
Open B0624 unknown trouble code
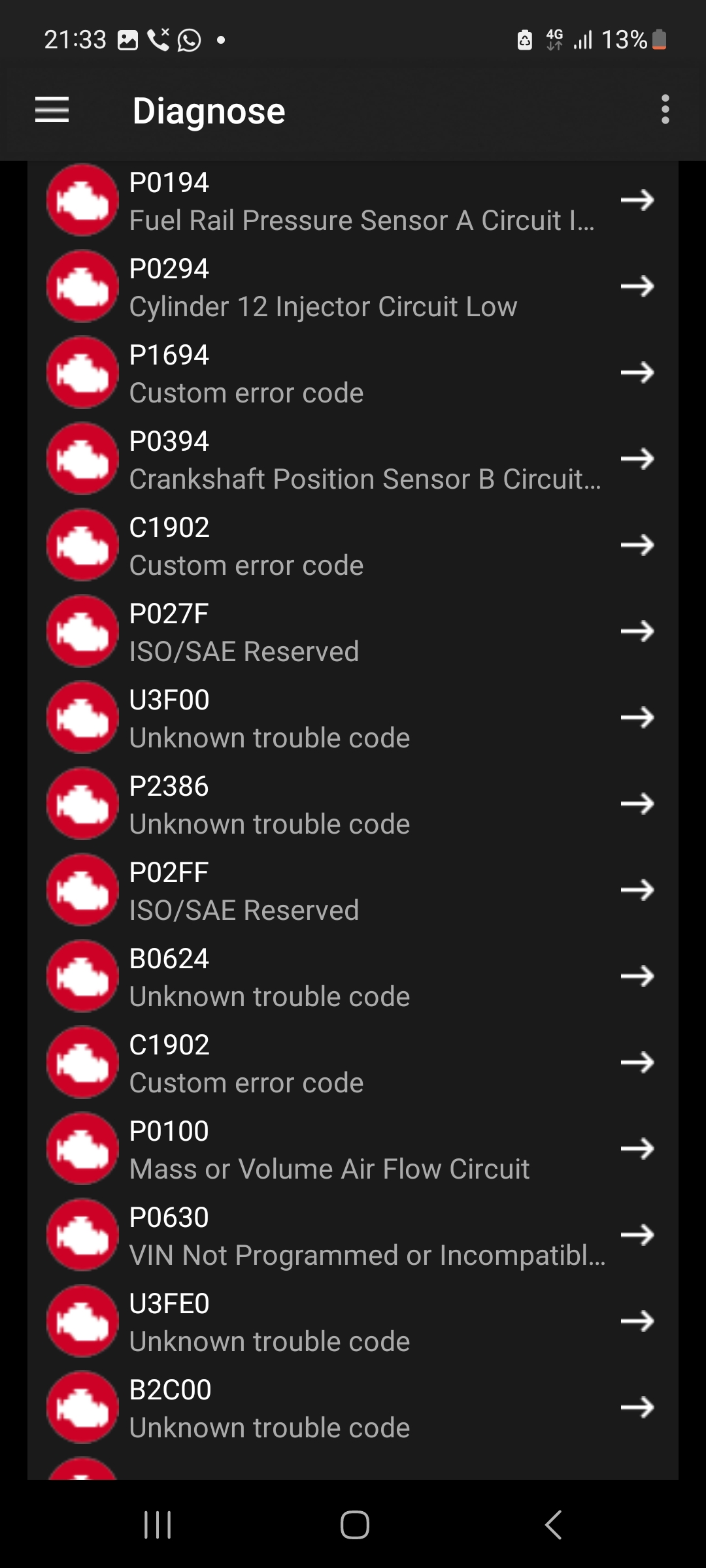tap(353, 976)
